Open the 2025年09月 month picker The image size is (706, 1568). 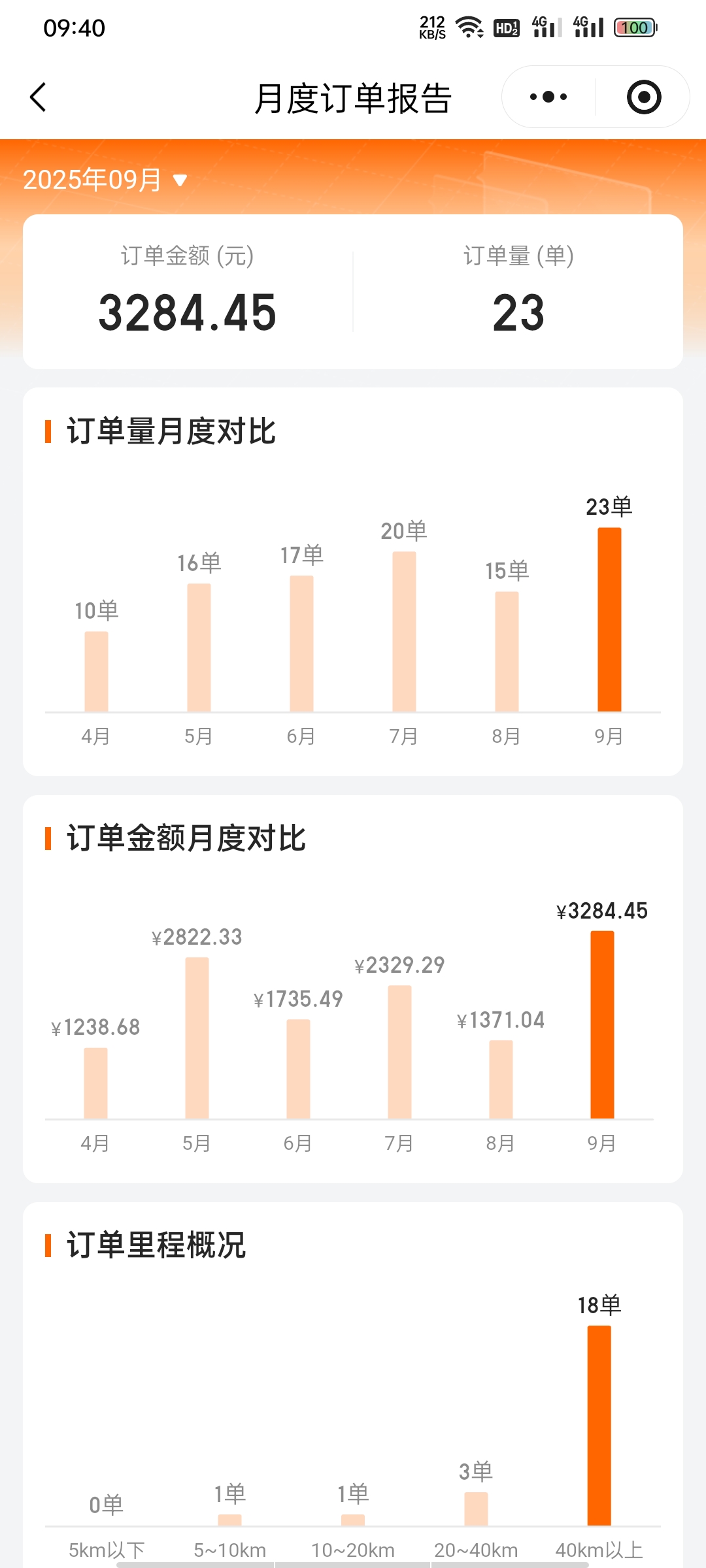[x=105, y=180]
